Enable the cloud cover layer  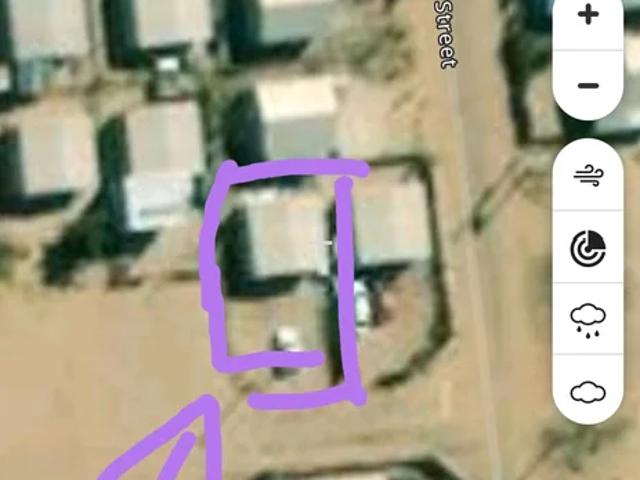point(588,391)
